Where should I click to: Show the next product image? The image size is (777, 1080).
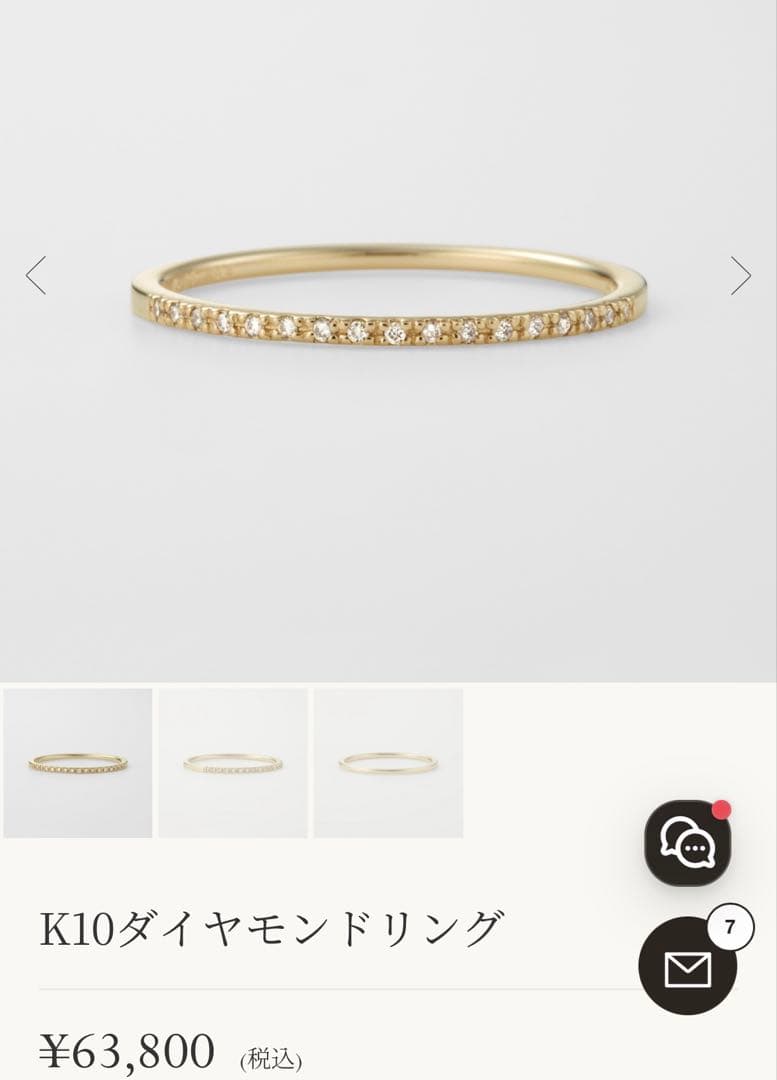[740, 275]
